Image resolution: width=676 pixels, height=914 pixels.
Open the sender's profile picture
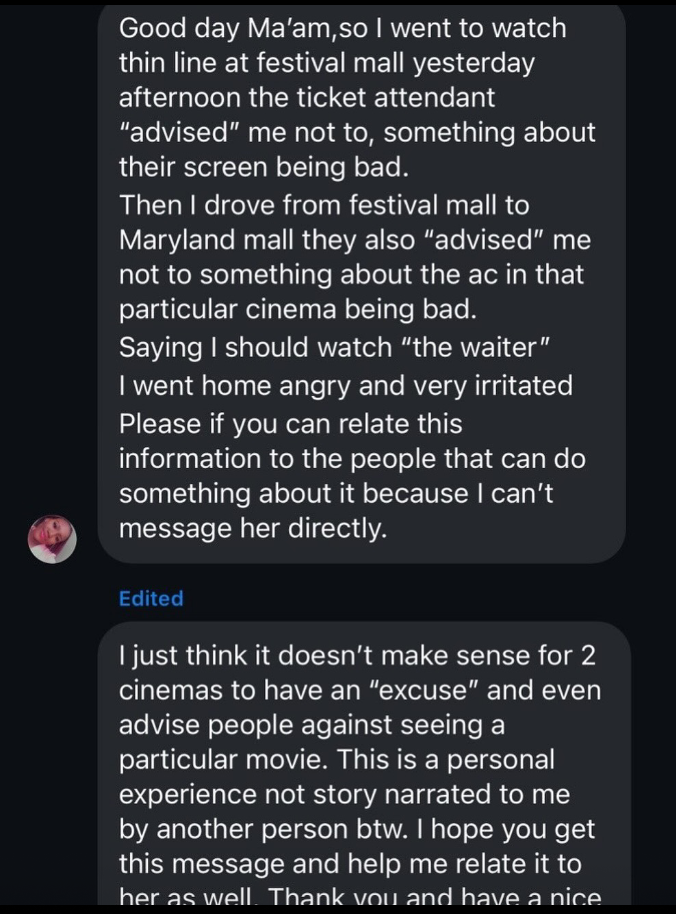pyautogui.click(x=52, y=539)
